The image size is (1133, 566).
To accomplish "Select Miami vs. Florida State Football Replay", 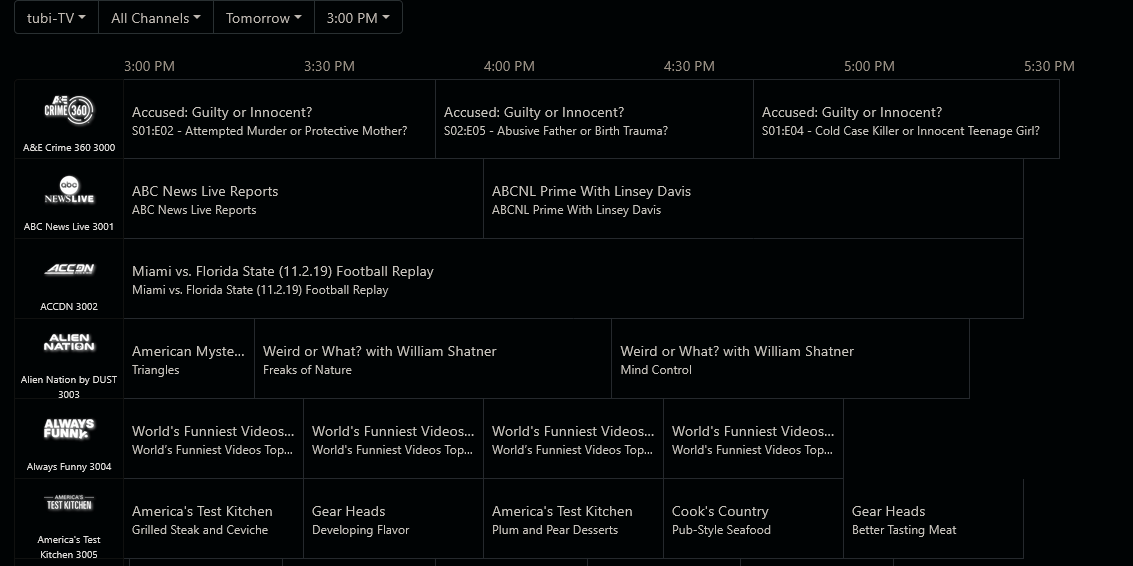I will pos(572,279).
